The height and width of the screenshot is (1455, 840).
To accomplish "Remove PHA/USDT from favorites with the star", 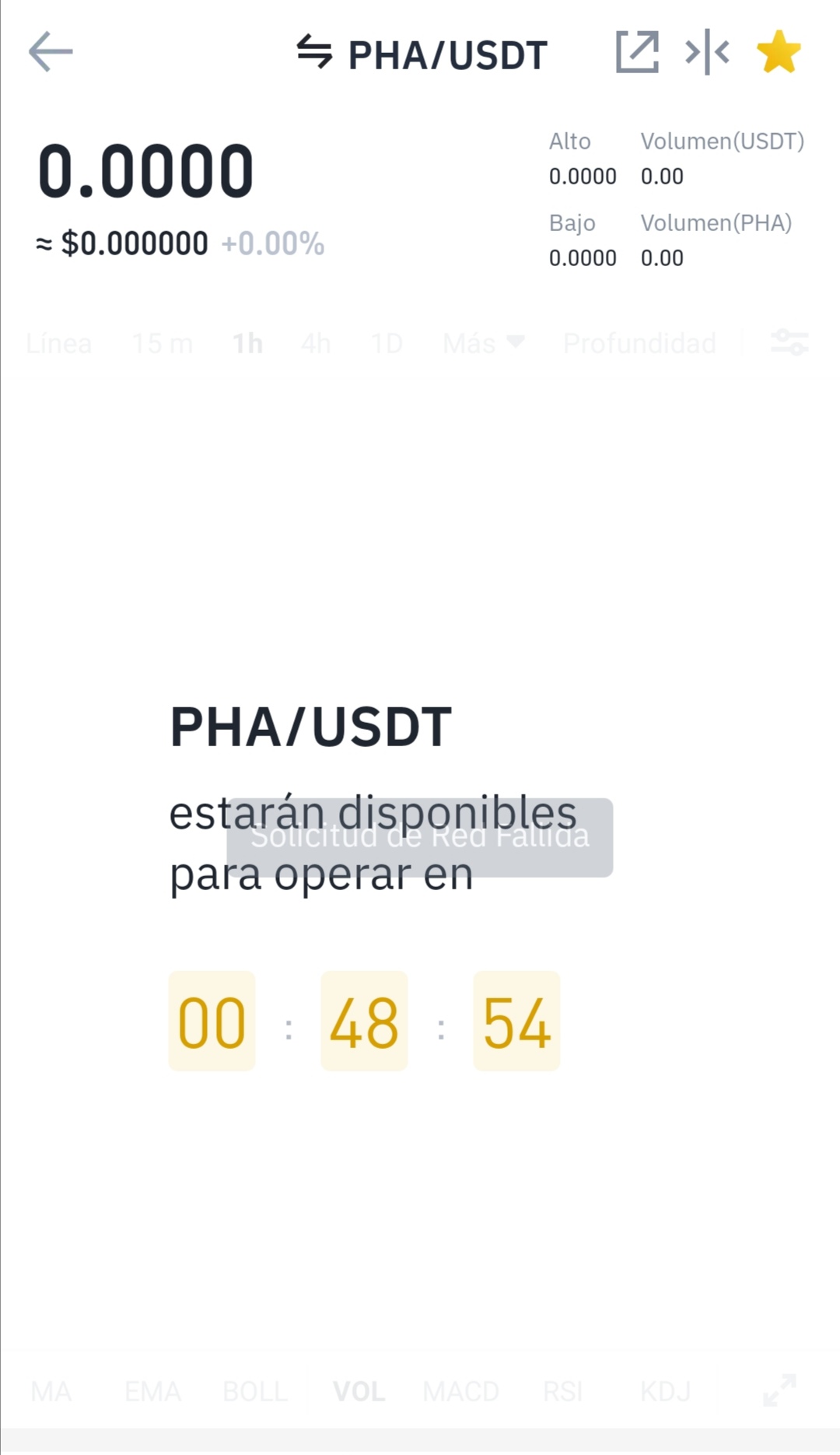I will pyautogui.click(x=779, y=52).
